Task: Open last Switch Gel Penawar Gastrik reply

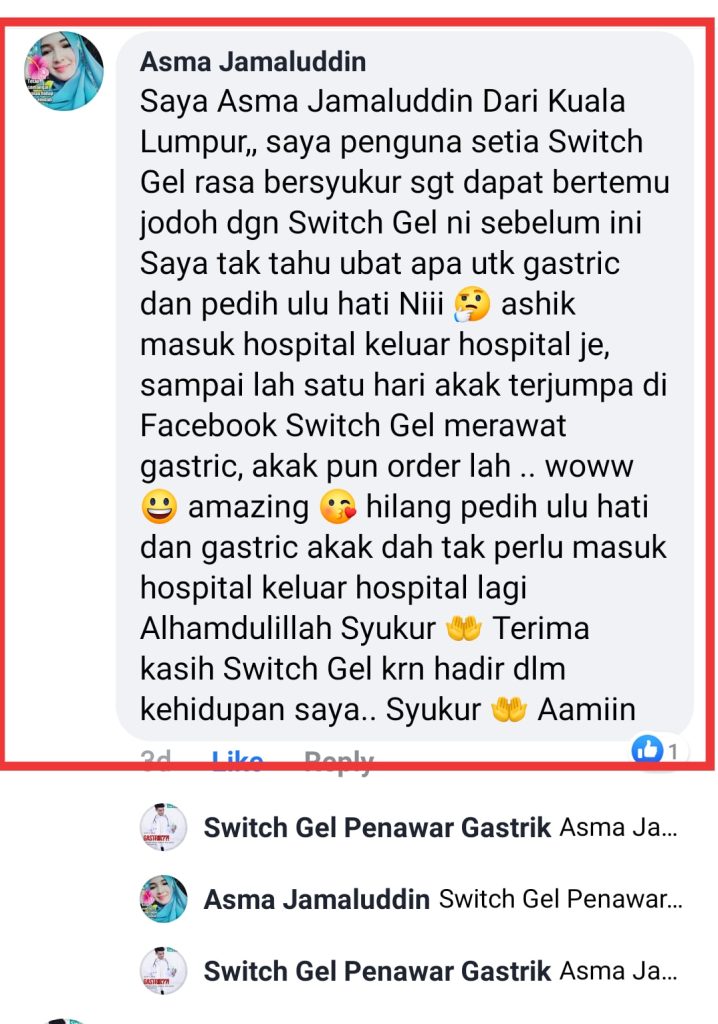Action: [440, 970]
